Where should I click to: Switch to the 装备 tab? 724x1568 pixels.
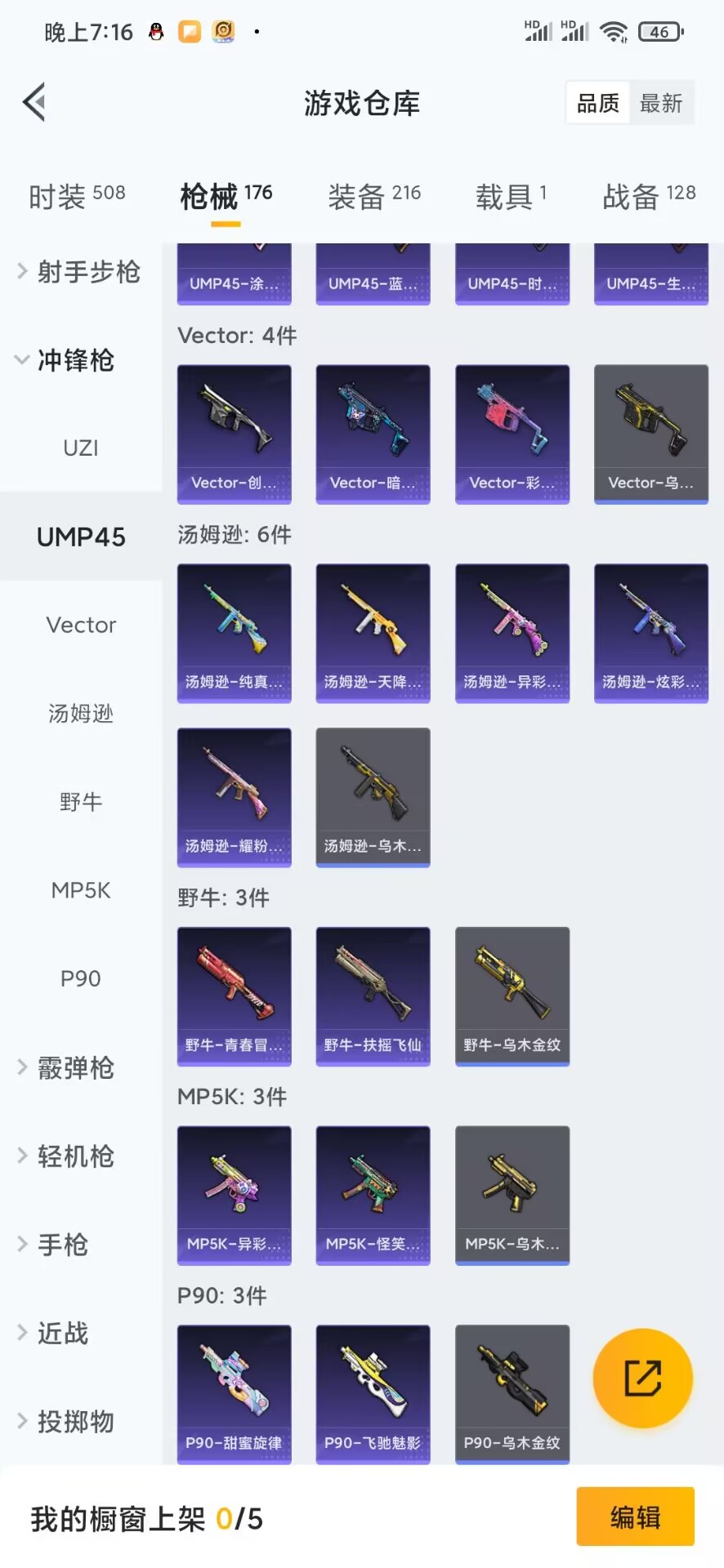[374, 196]
